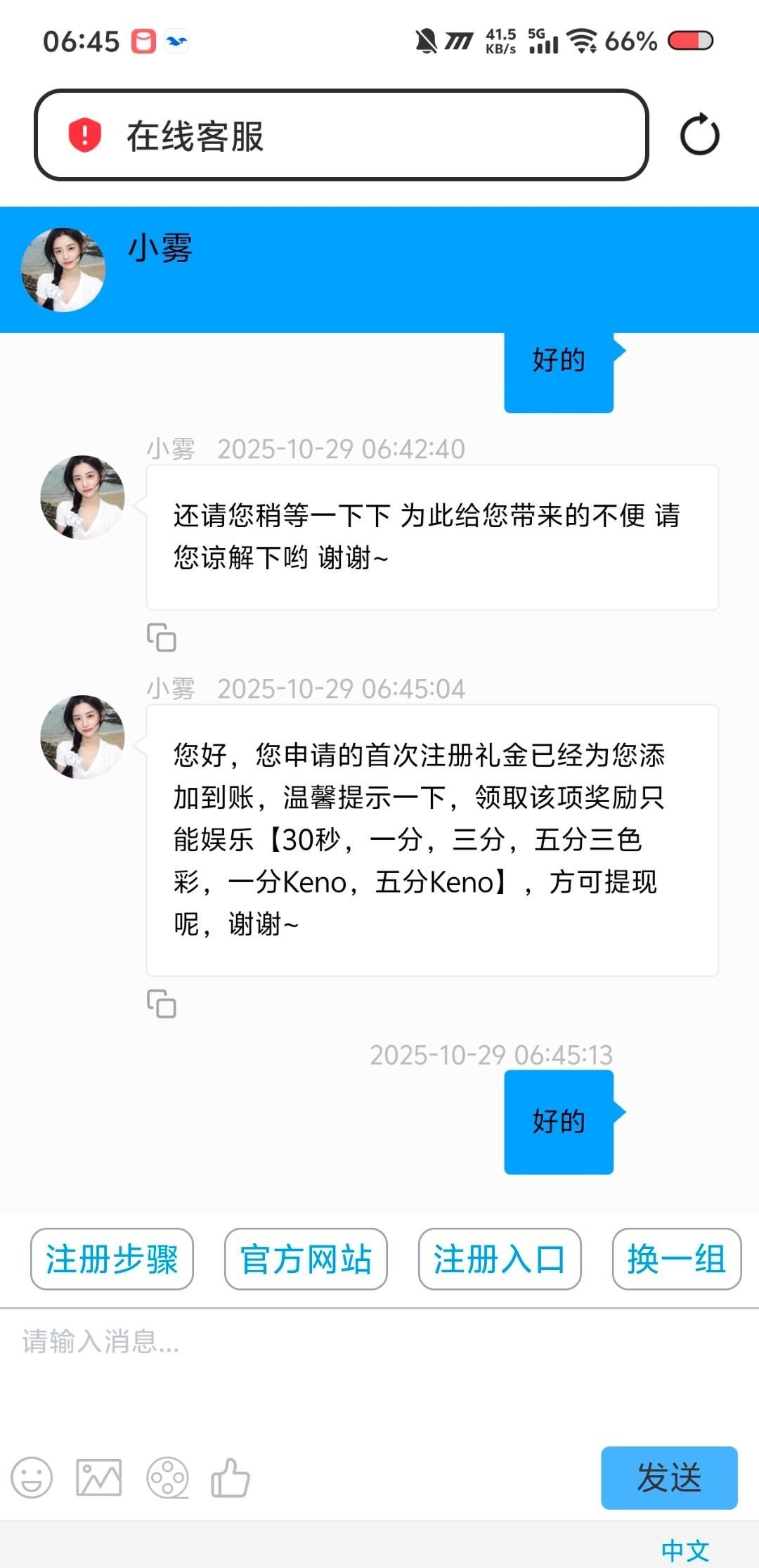Copy the 06:42:40 message from 小雾

pos(161,637)
